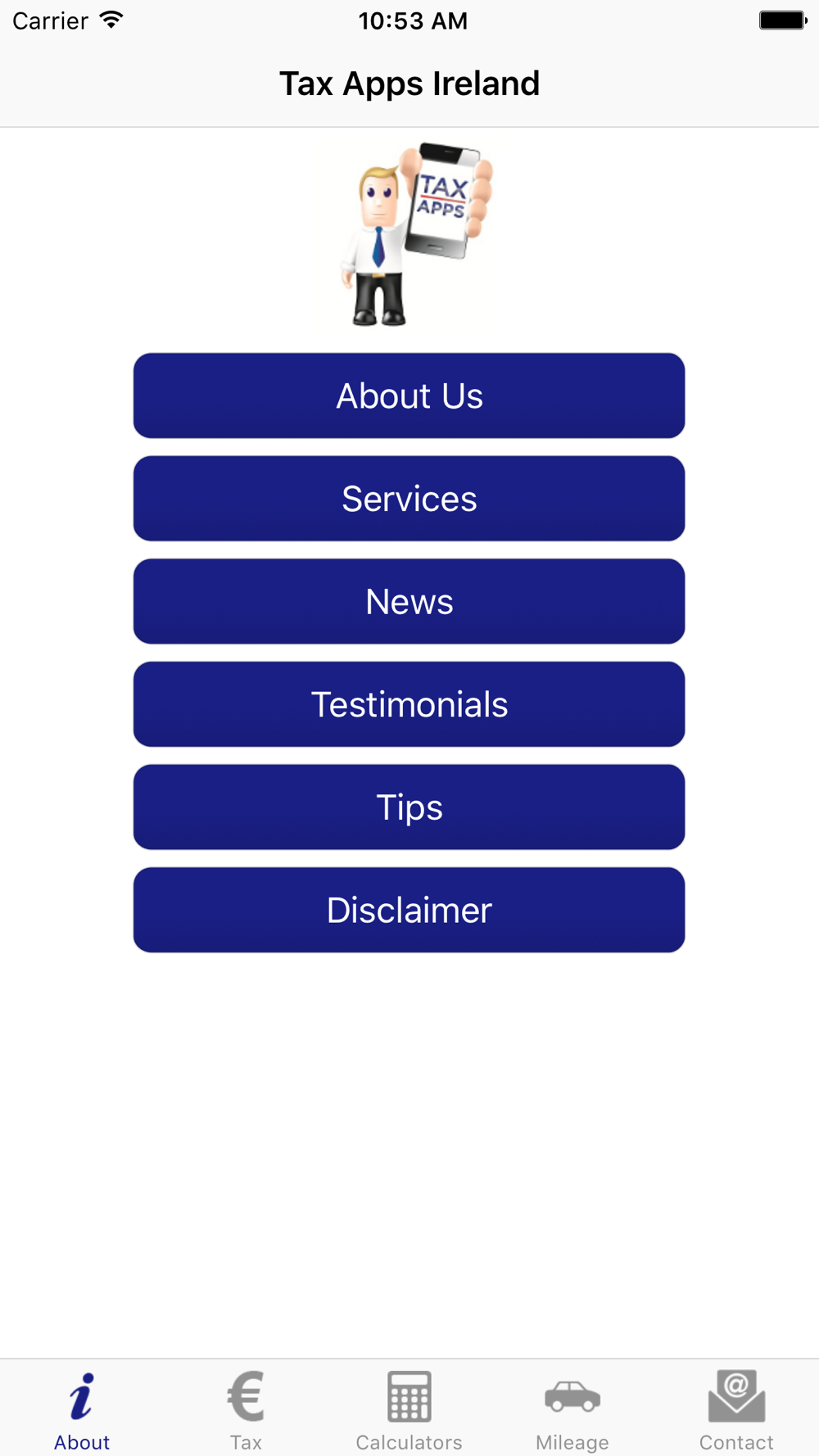
Task: Open the About Us page
Action: (409, 396)
